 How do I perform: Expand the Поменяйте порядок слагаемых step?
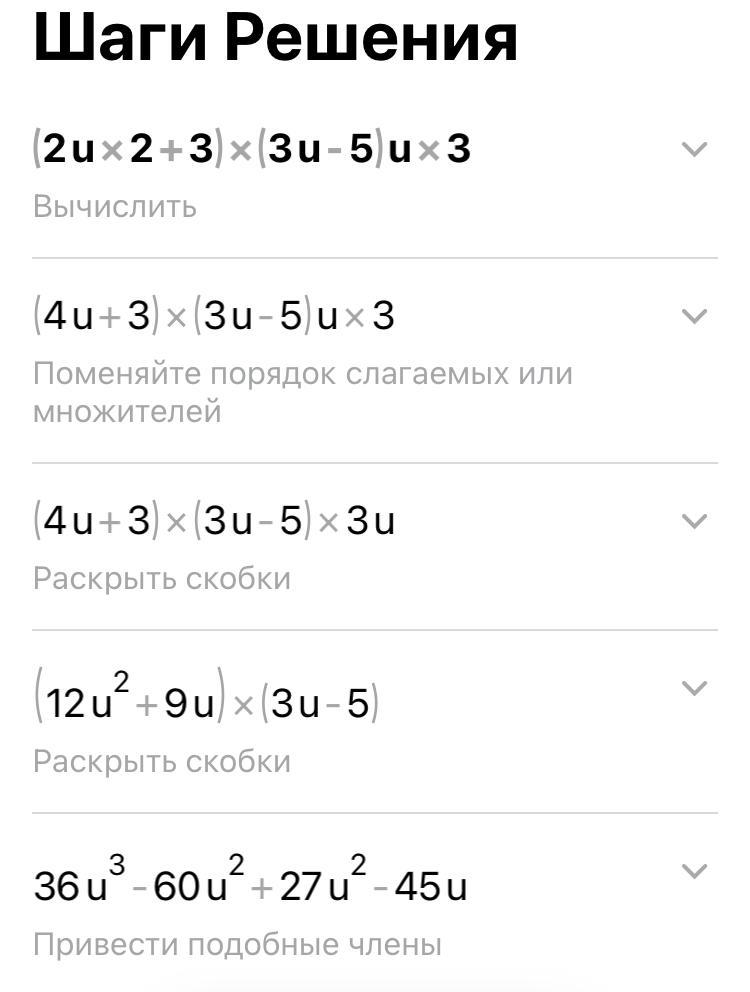coord(694,317)
